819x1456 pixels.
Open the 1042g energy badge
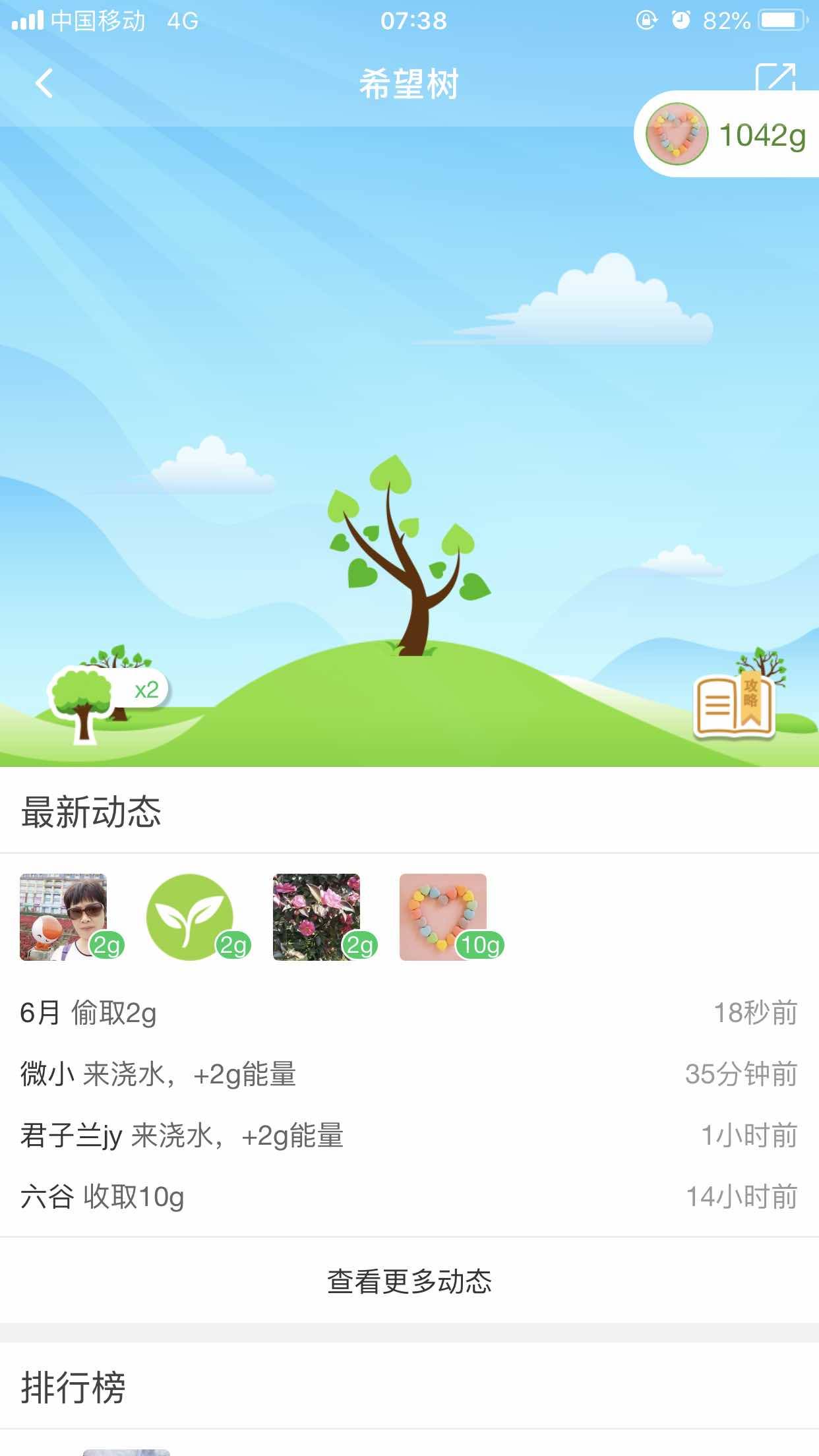point(729,135)
